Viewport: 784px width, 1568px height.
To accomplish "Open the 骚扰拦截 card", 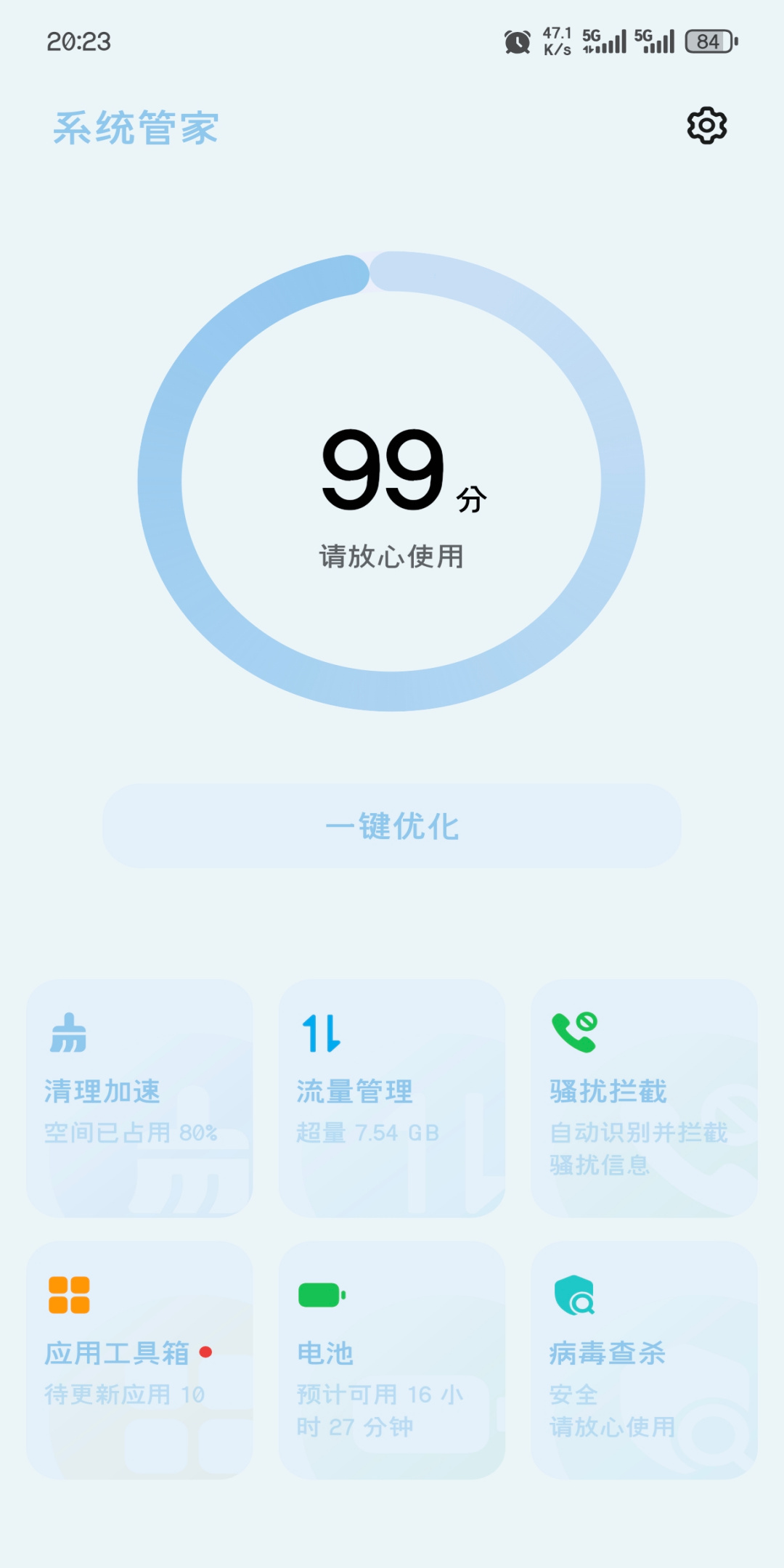I will 644,1098.
